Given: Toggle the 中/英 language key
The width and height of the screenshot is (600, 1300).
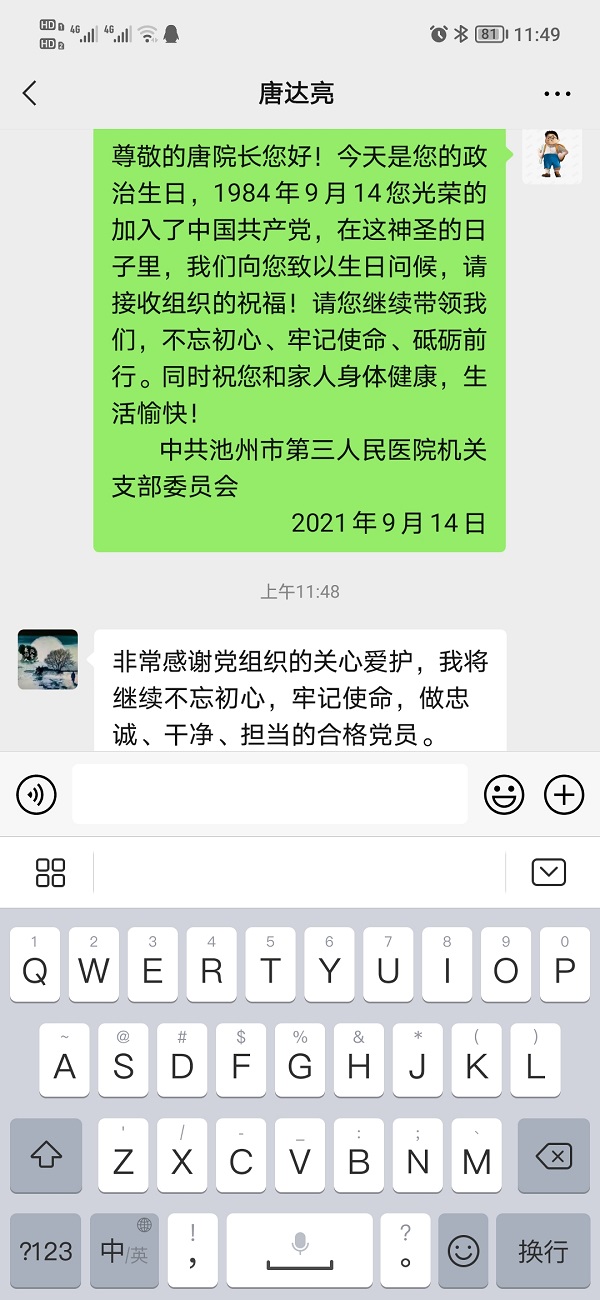Looking at the screenshot, I should coord(124,1250).
